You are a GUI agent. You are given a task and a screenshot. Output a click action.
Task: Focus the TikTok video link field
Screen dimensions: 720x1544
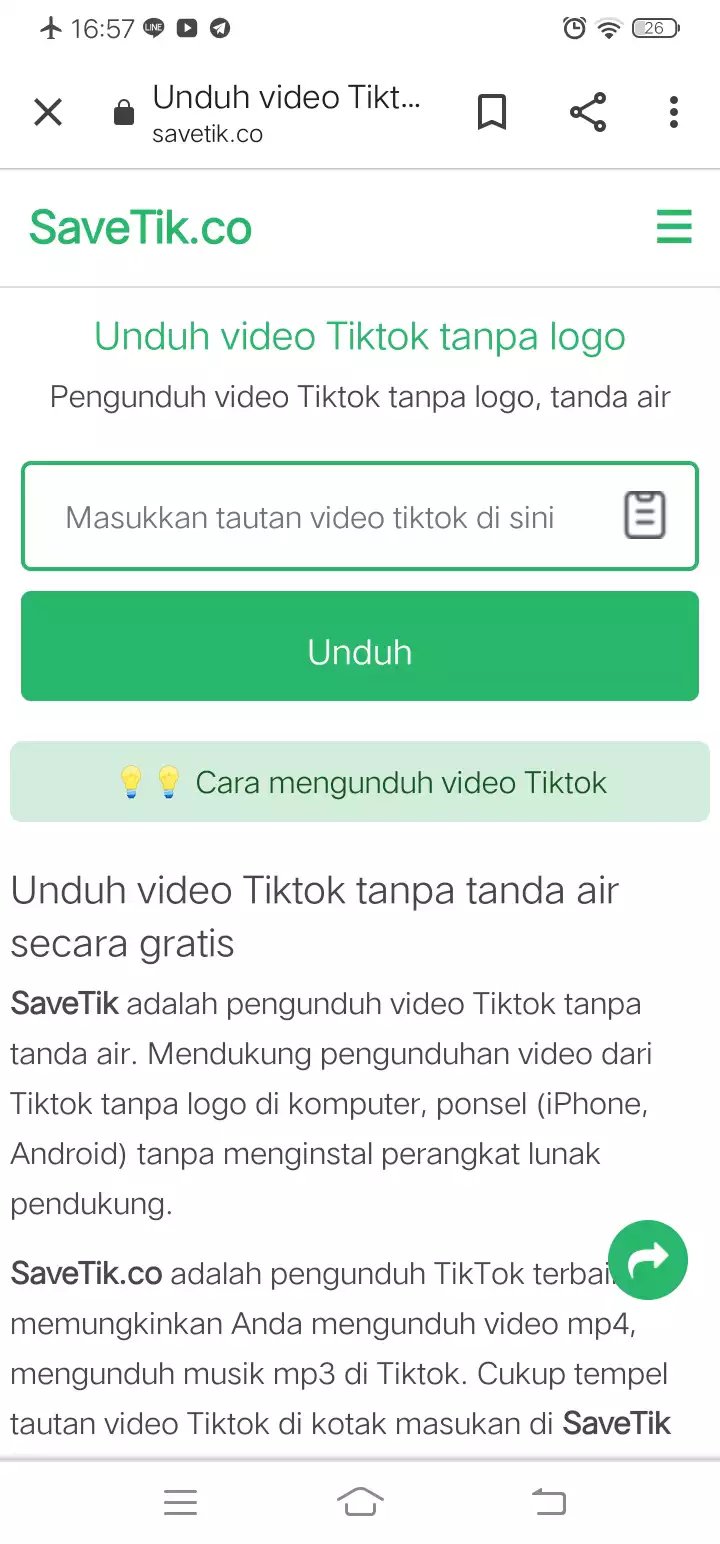click(x=310, y=517)
